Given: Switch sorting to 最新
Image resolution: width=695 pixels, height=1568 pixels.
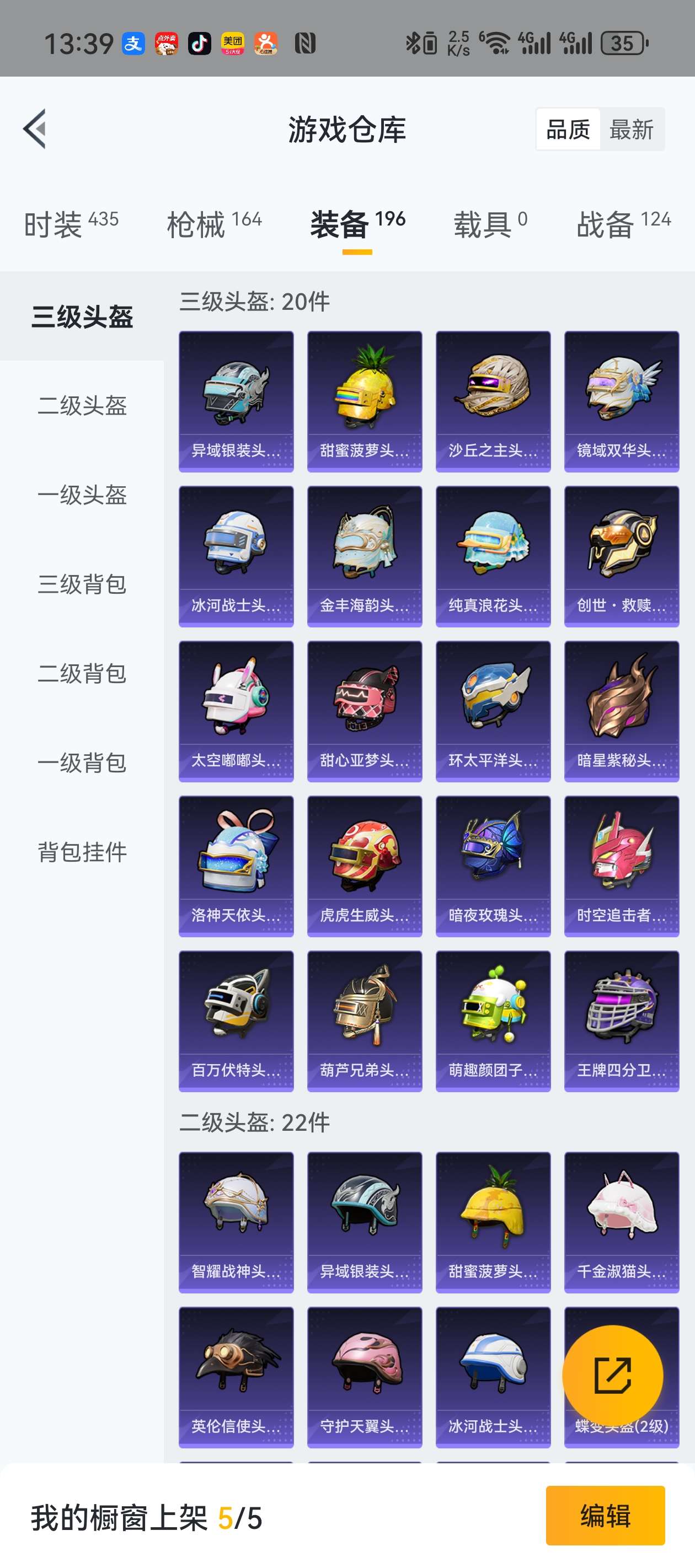Looking at the screenshot, I should coord(631,130).
